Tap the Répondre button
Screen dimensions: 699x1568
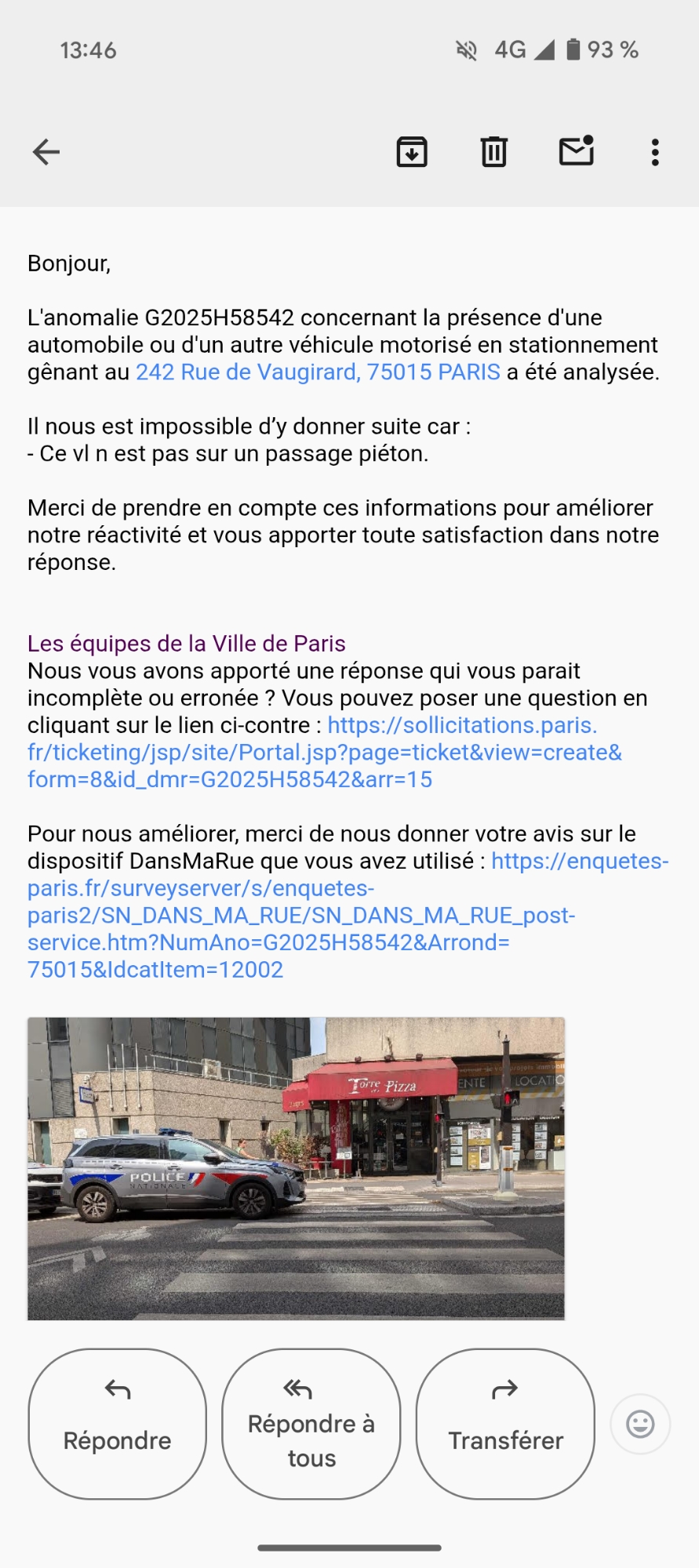point(118,1423)
